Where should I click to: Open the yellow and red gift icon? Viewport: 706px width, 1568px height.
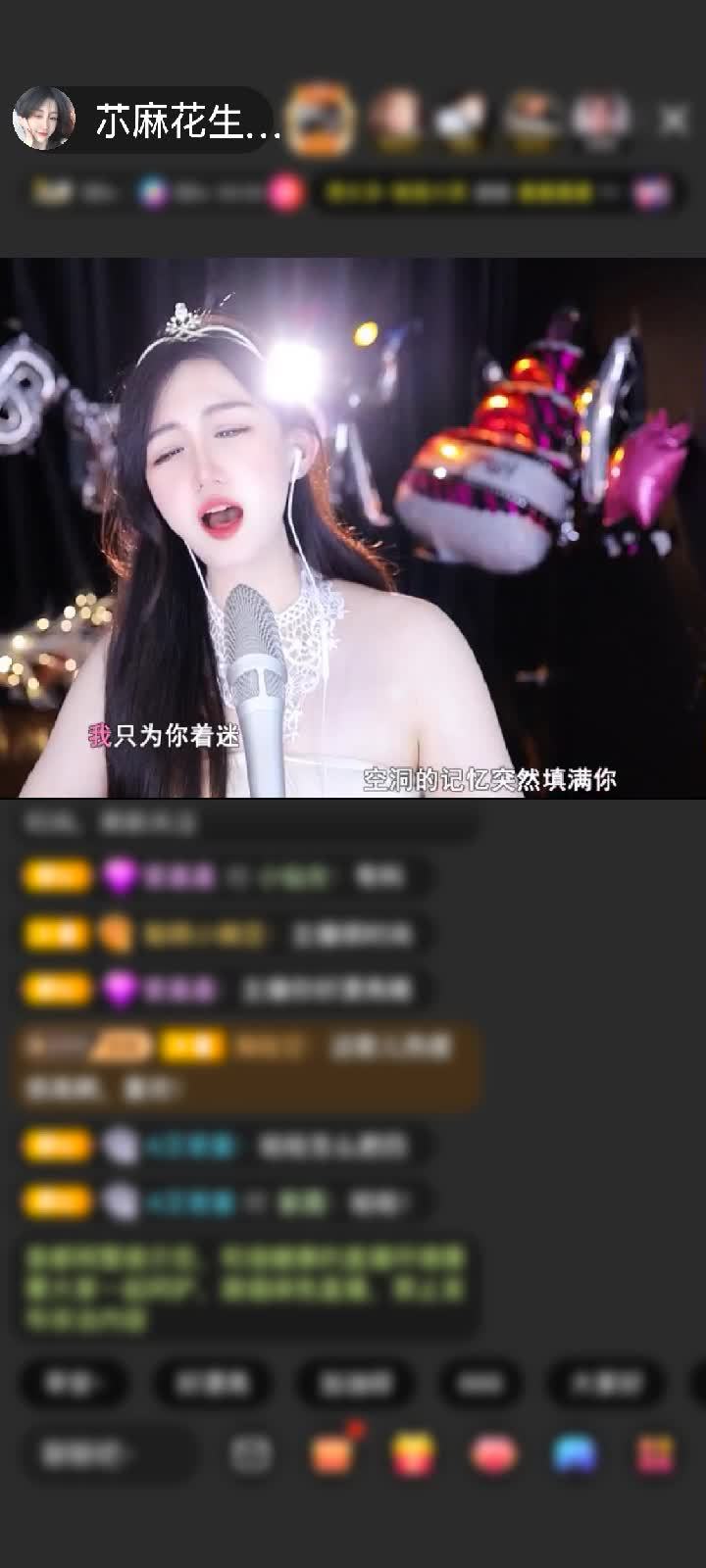(x=413, y=1453)
